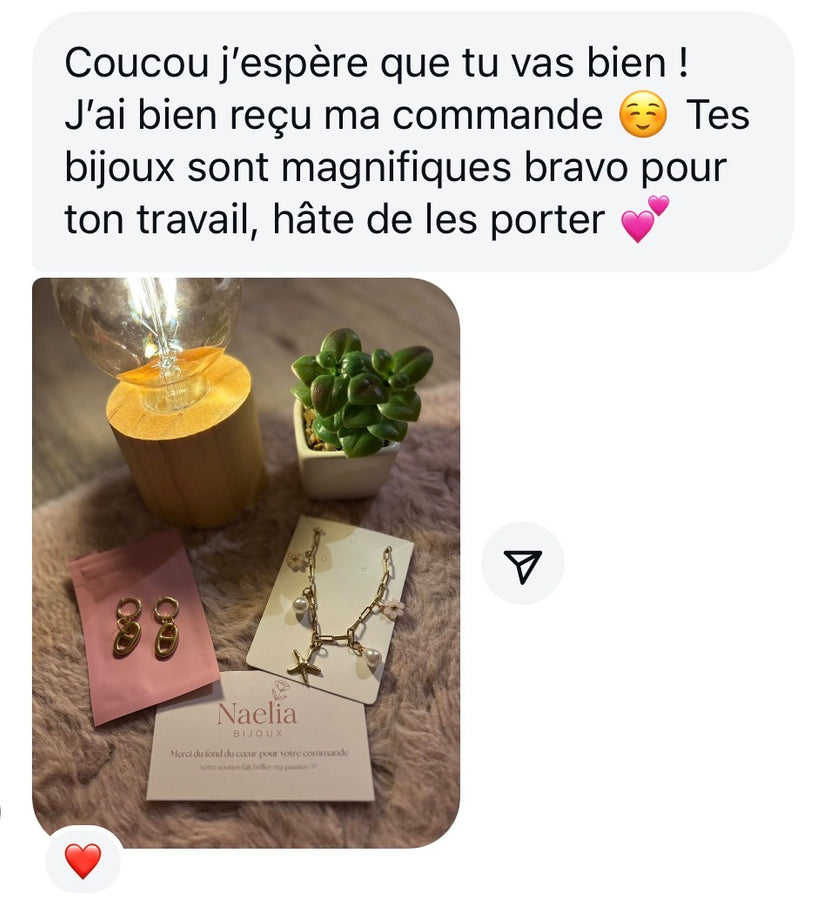
Task: Share the photo with the paper-plane icon
Action: [x=522, y=564]
